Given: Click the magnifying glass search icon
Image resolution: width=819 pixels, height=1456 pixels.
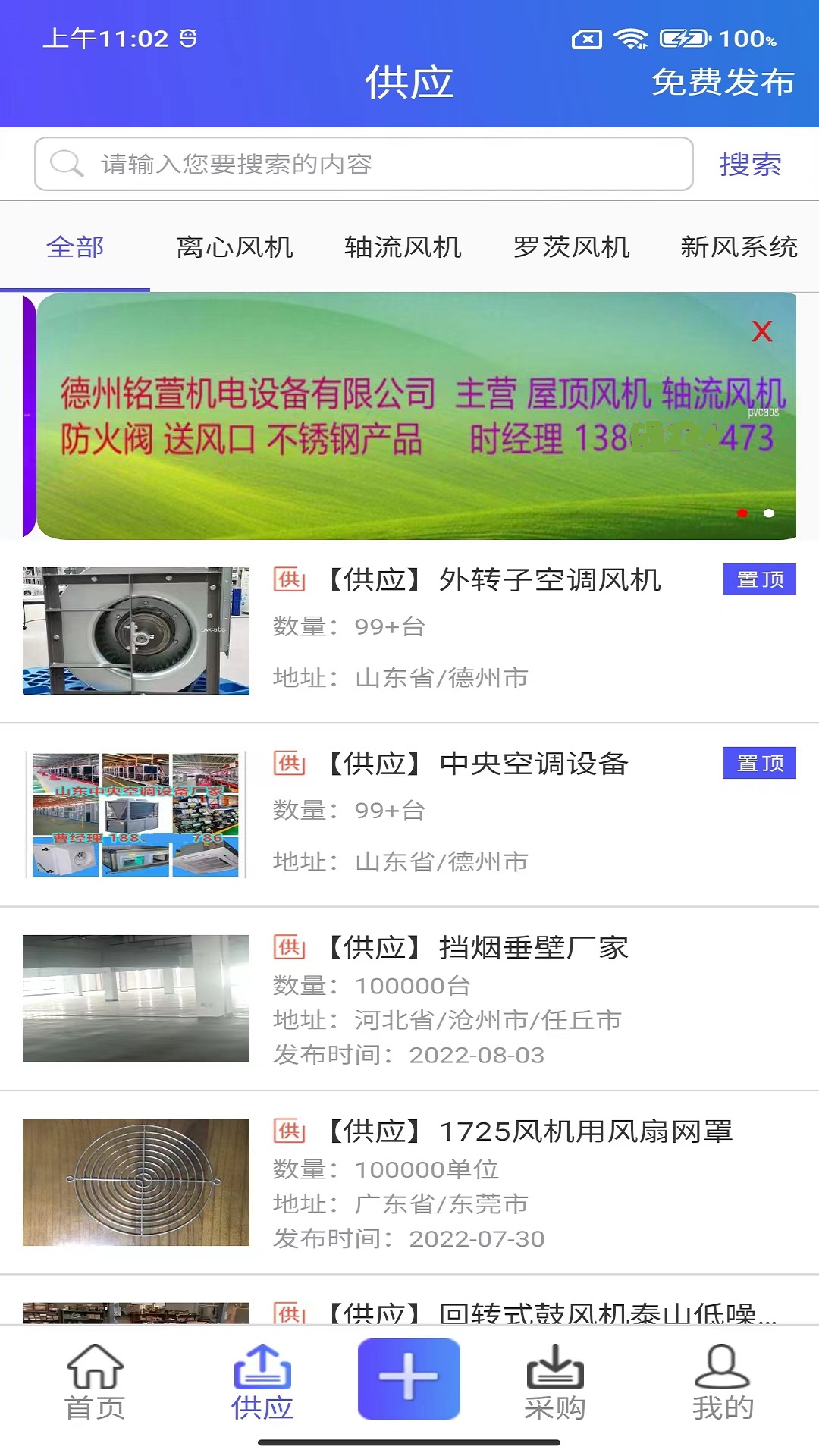Looking at the screenshot, I should pyautogui.click(x=67, y=162).
